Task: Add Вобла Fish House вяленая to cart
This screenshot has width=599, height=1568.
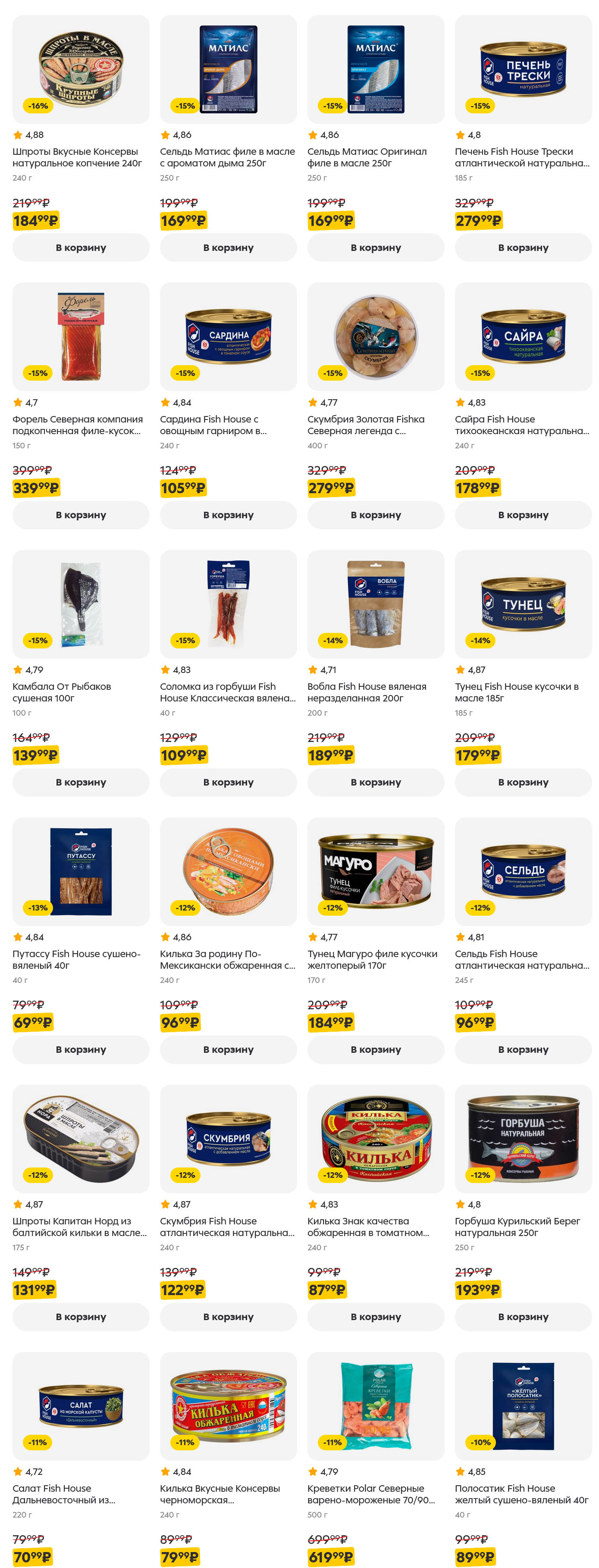Action: pyautogui.click(x=375, y=782)
